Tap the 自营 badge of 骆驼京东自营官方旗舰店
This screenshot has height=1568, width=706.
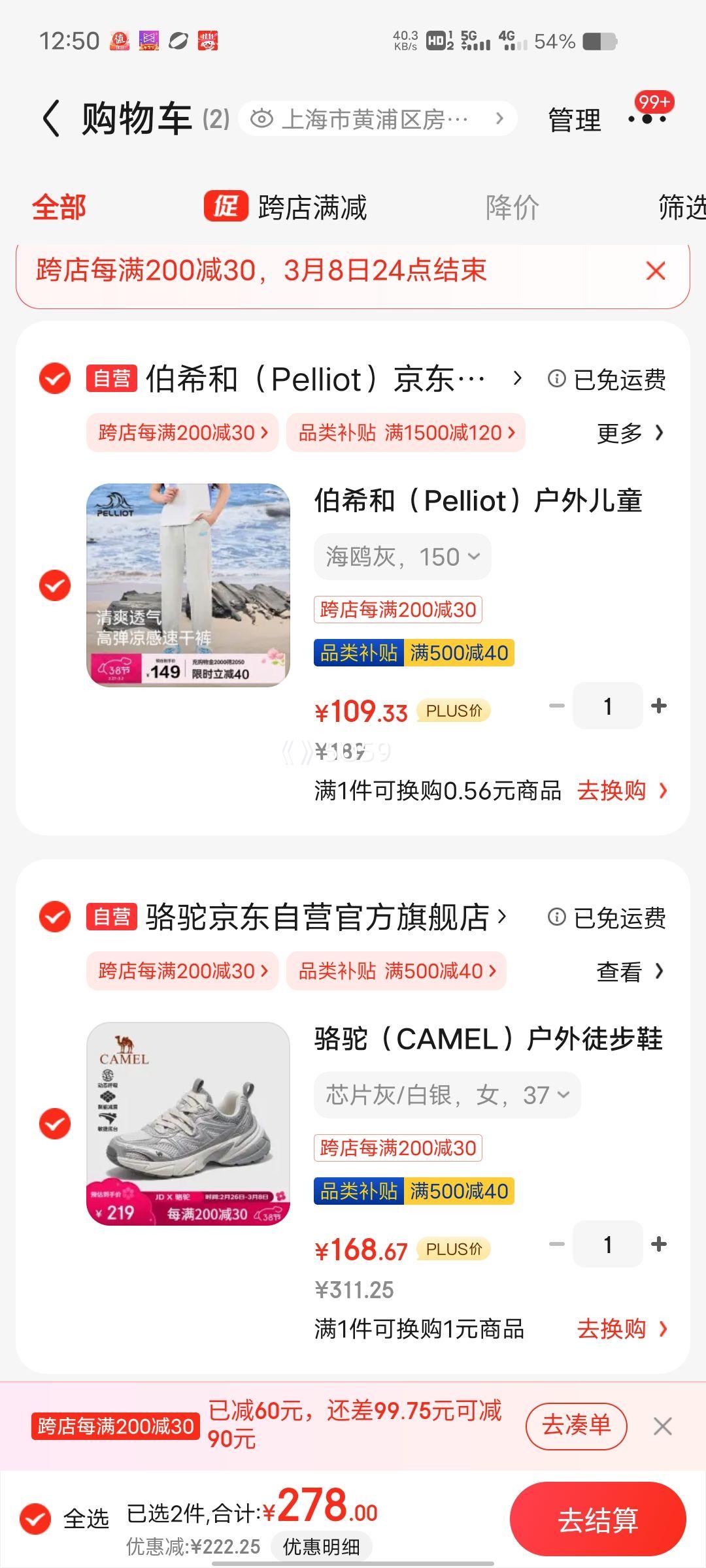point(111,918)
